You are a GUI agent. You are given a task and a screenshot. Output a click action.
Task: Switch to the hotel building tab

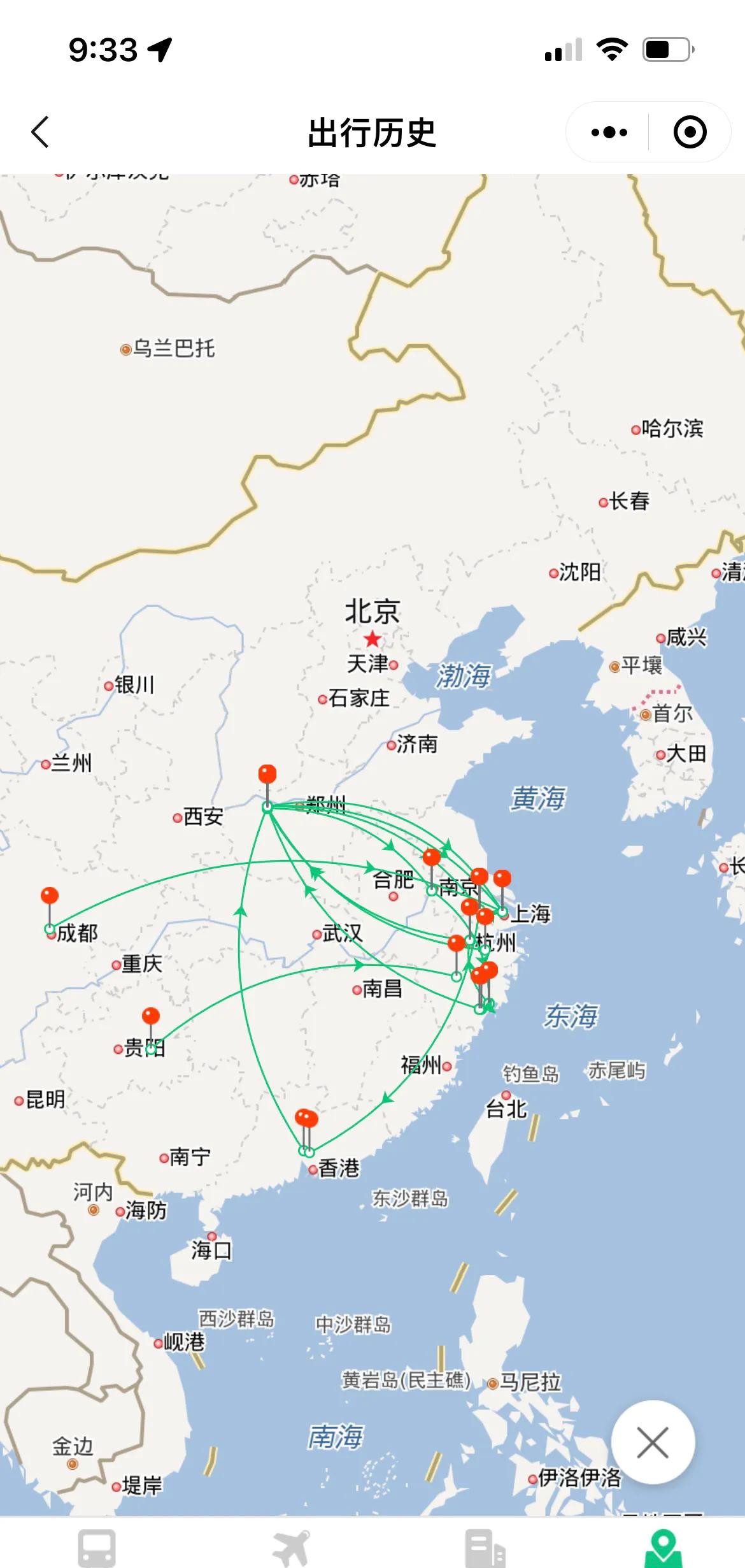[485, 1547]
